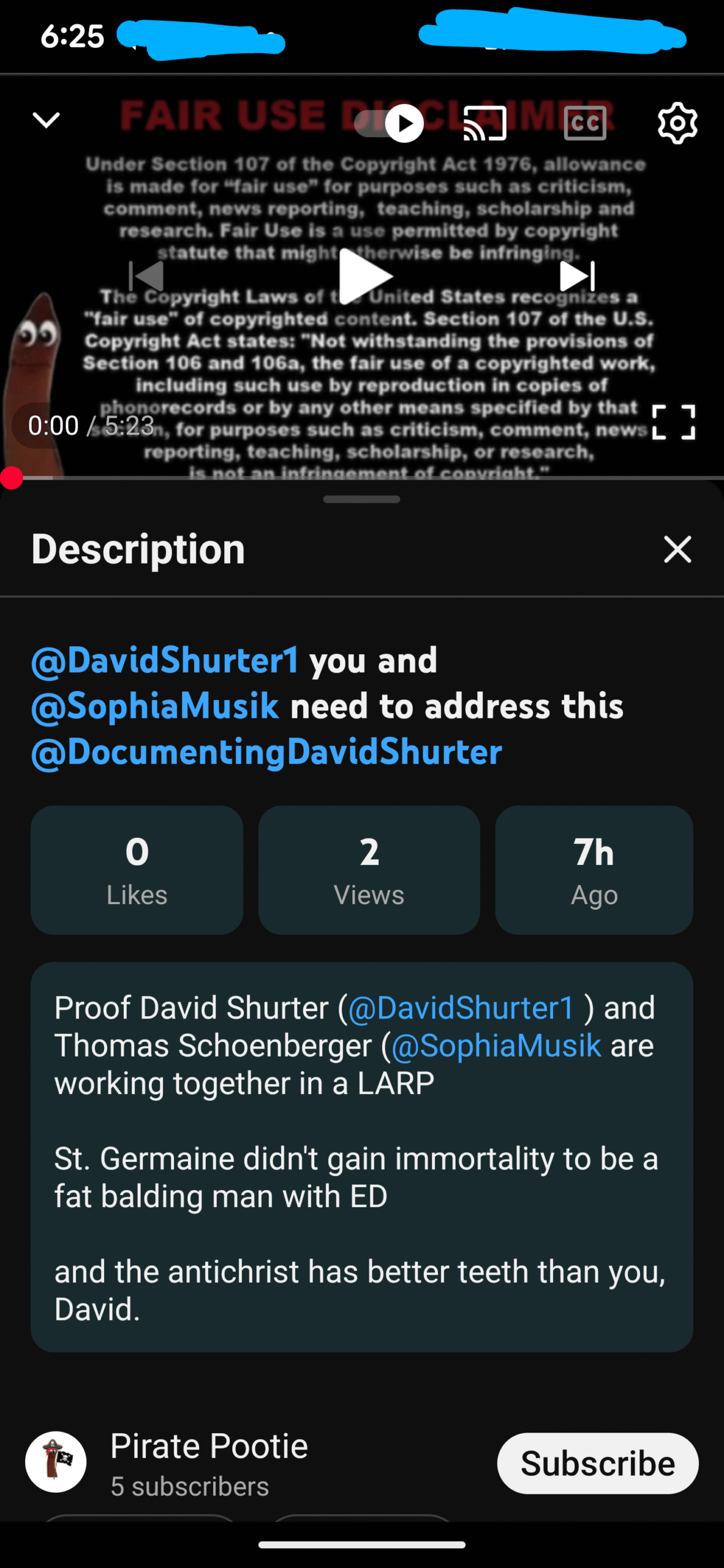Image resolution: width=724 pixels, height=1568 pixels.
Task: Toggle the autoplay switch
Action: click(x=390, y=124)
